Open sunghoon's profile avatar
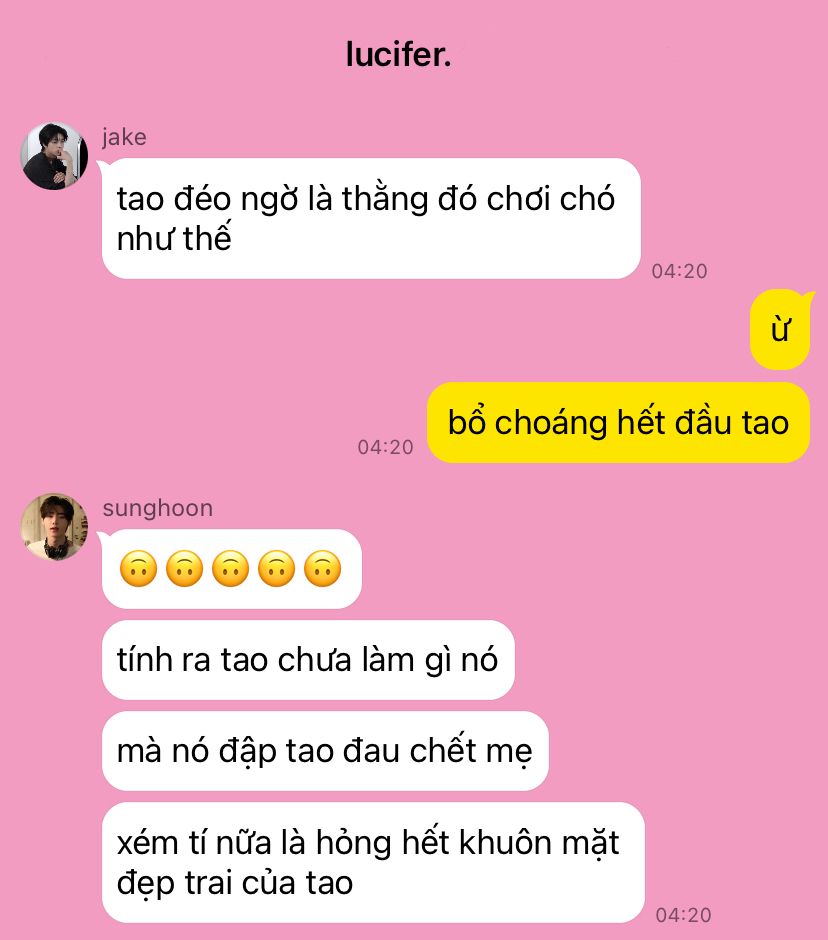Screen dimensions: 828x940 coord(54,527)
